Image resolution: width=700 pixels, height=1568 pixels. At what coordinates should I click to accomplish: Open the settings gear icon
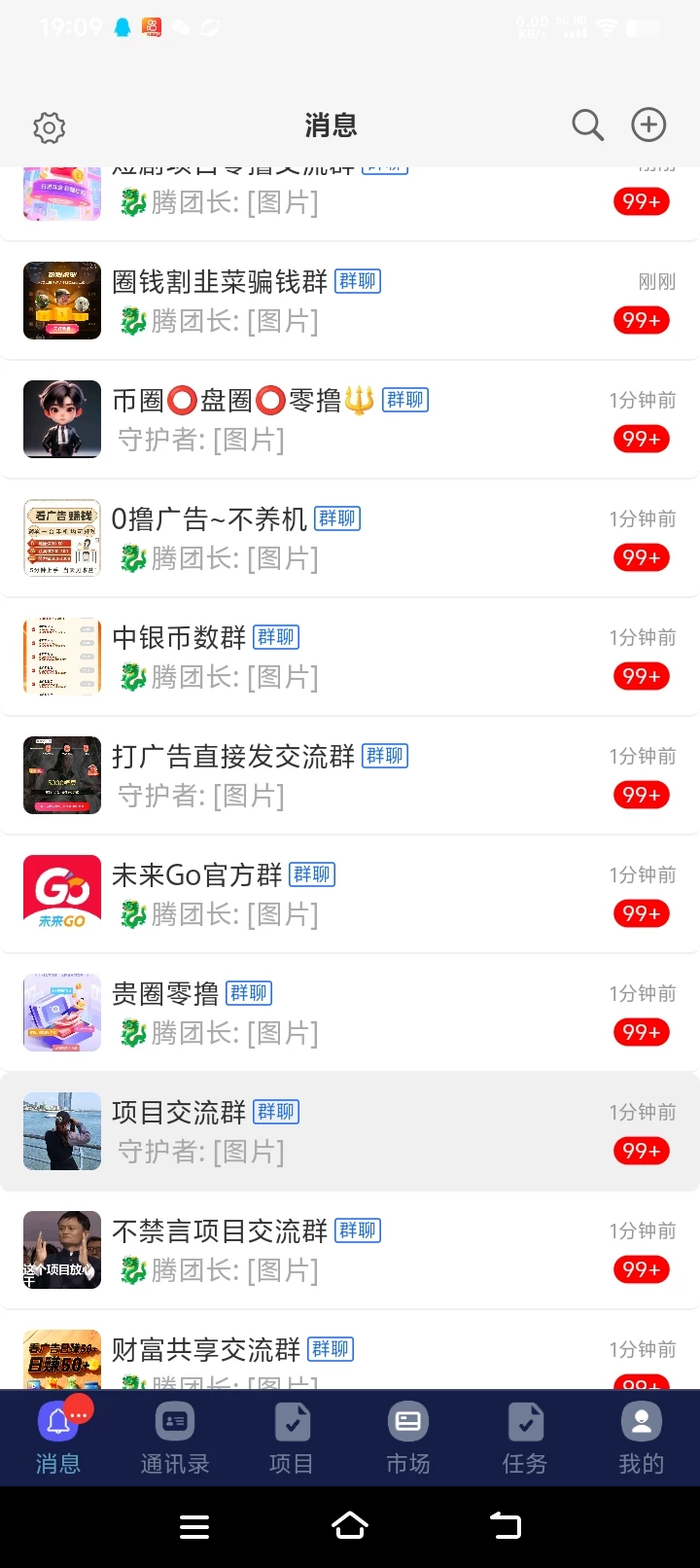click(x=49, y=127)
